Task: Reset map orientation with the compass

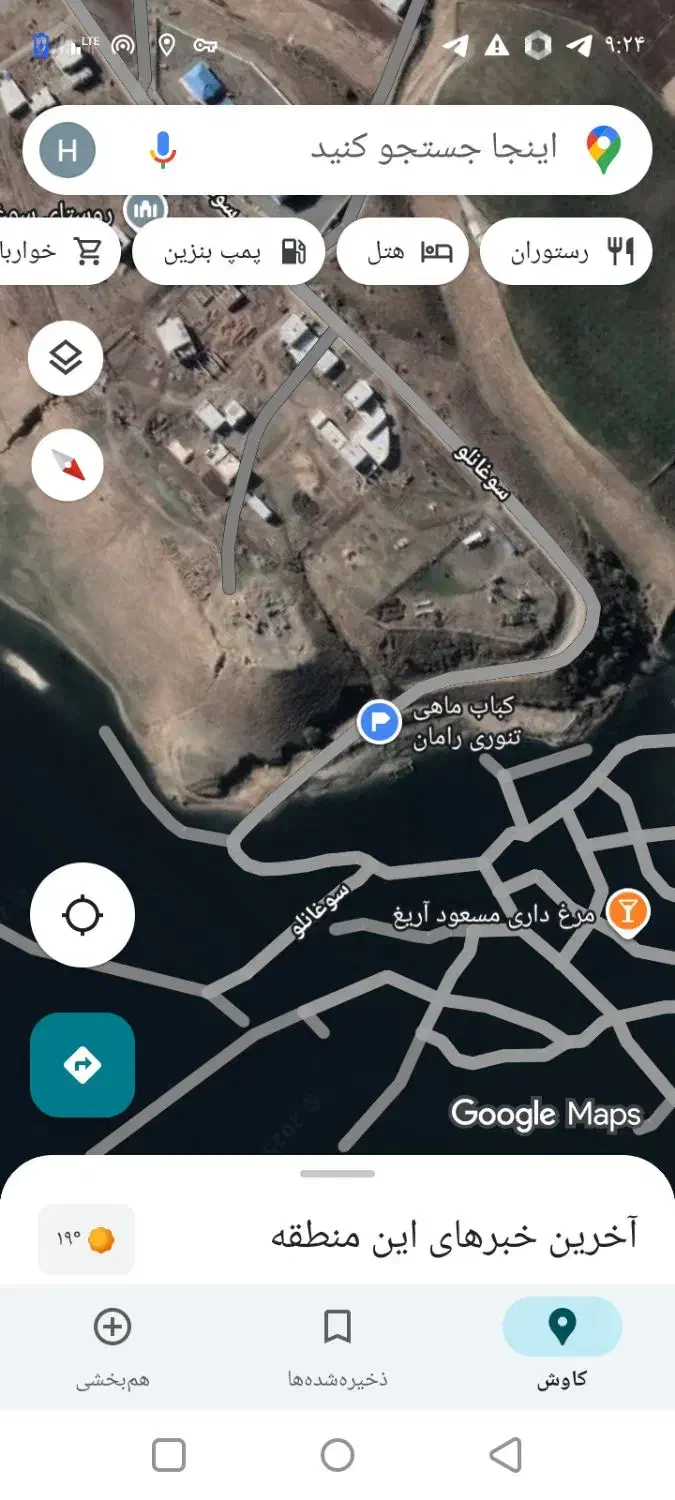Action: coord(67,465)
